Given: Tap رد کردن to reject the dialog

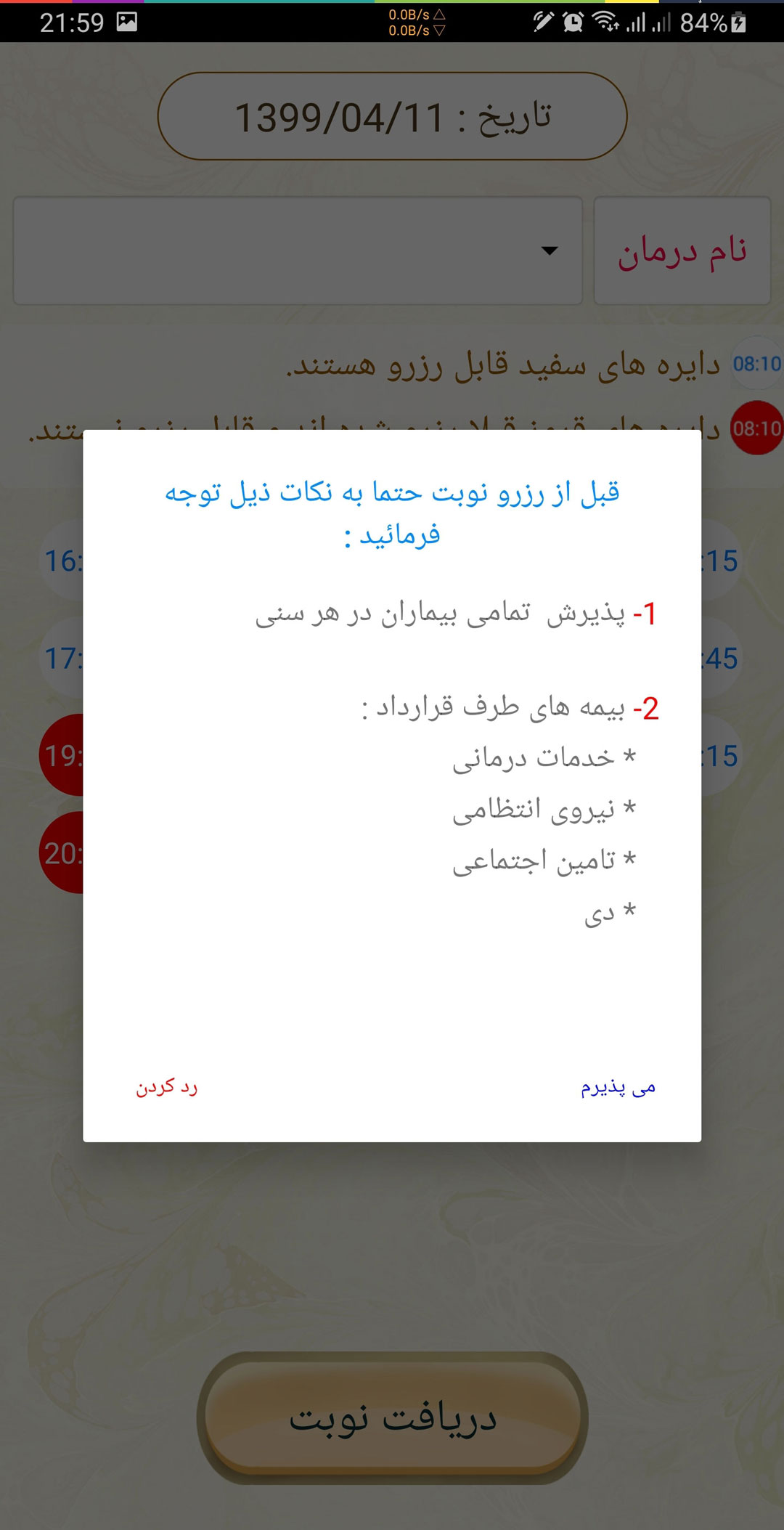Looking at the screenshot, I should [167, 1087].
